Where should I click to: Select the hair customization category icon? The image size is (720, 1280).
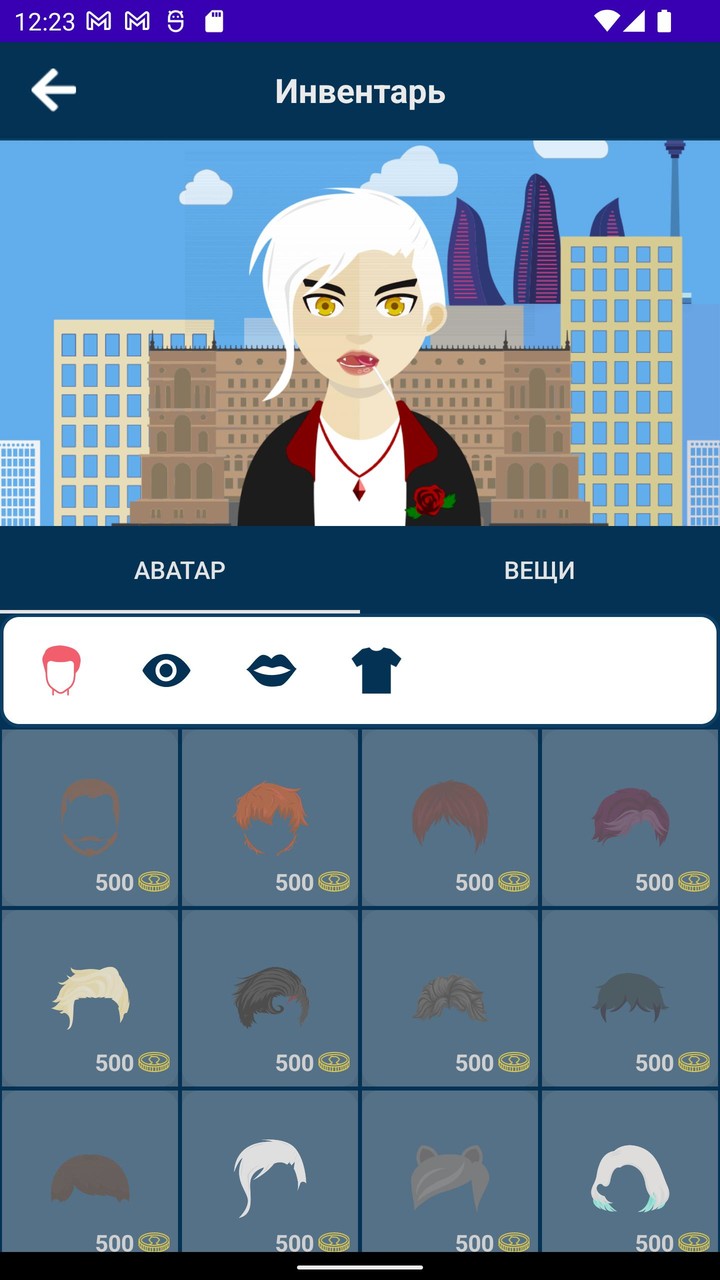tap(62, 668)
